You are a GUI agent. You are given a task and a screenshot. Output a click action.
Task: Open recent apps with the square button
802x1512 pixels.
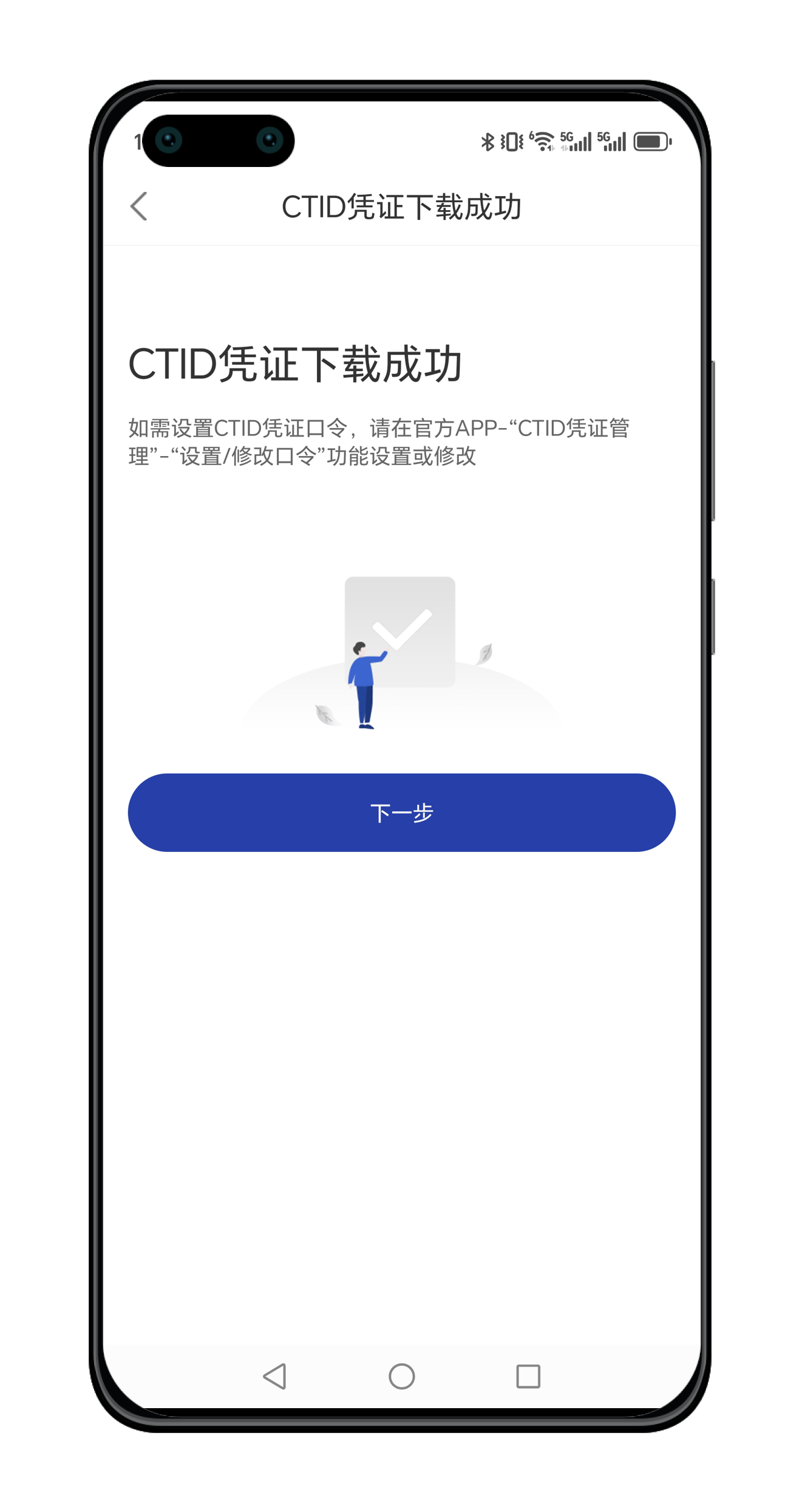click(x=528, y=1376)
